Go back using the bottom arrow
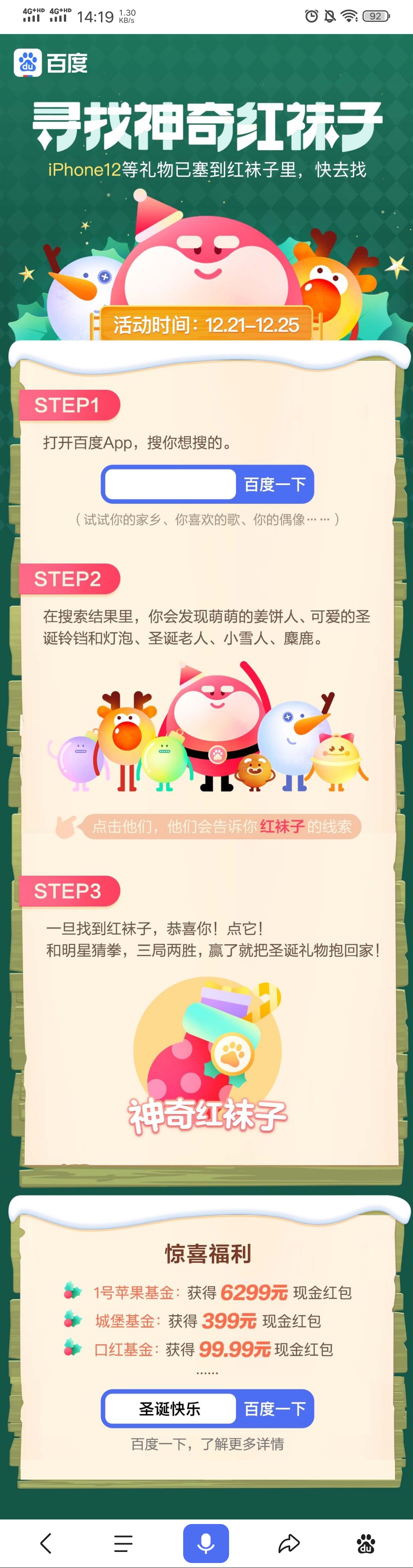Viewport: 413px width, 1568px height. point(46,1542)
